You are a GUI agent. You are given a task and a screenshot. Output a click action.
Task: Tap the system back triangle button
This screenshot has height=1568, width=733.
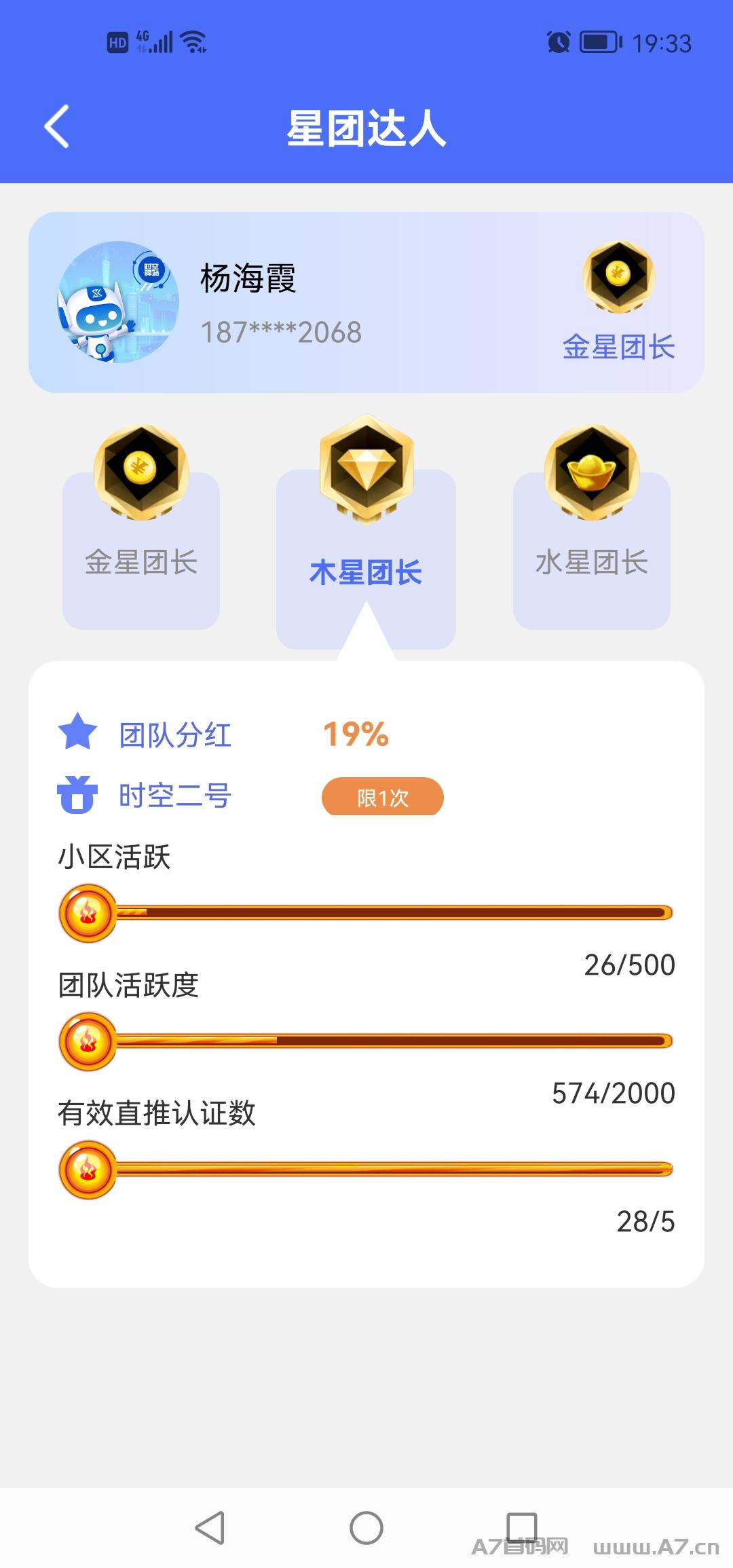click(210, 1528)
